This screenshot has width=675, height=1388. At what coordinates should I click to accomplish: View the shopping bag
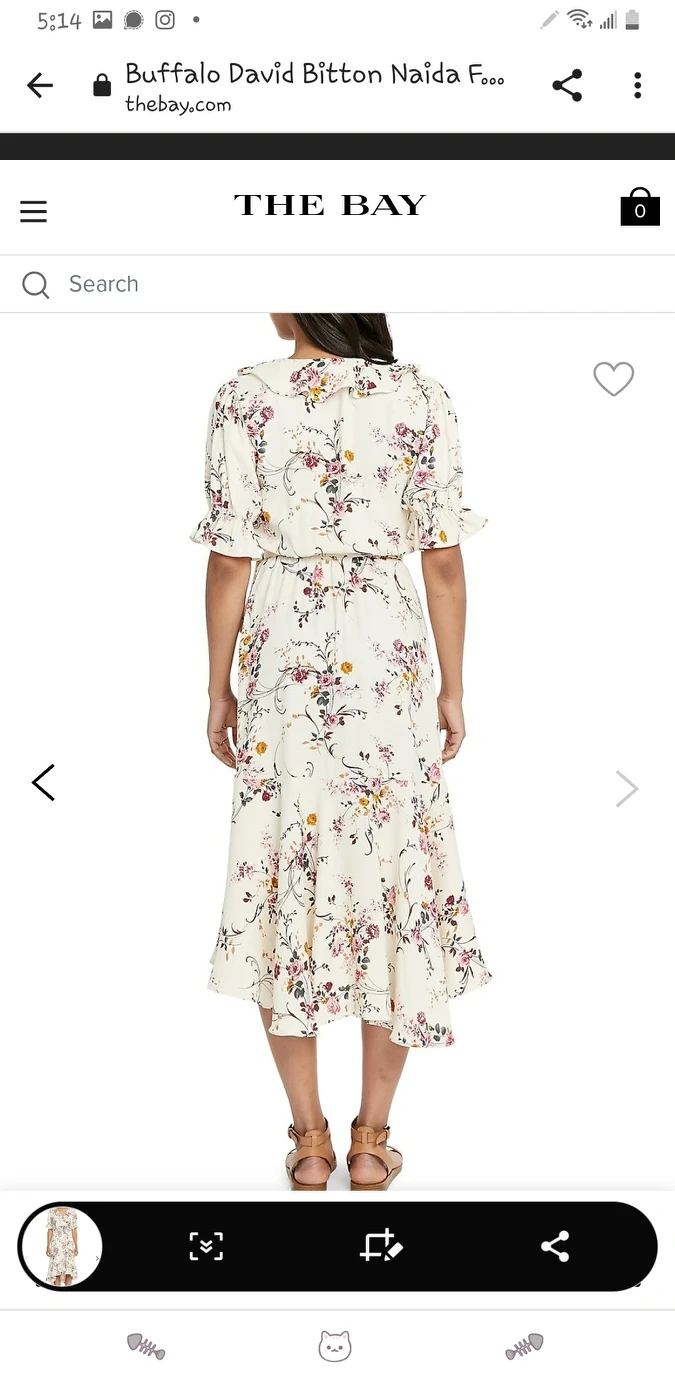point(639,207)
